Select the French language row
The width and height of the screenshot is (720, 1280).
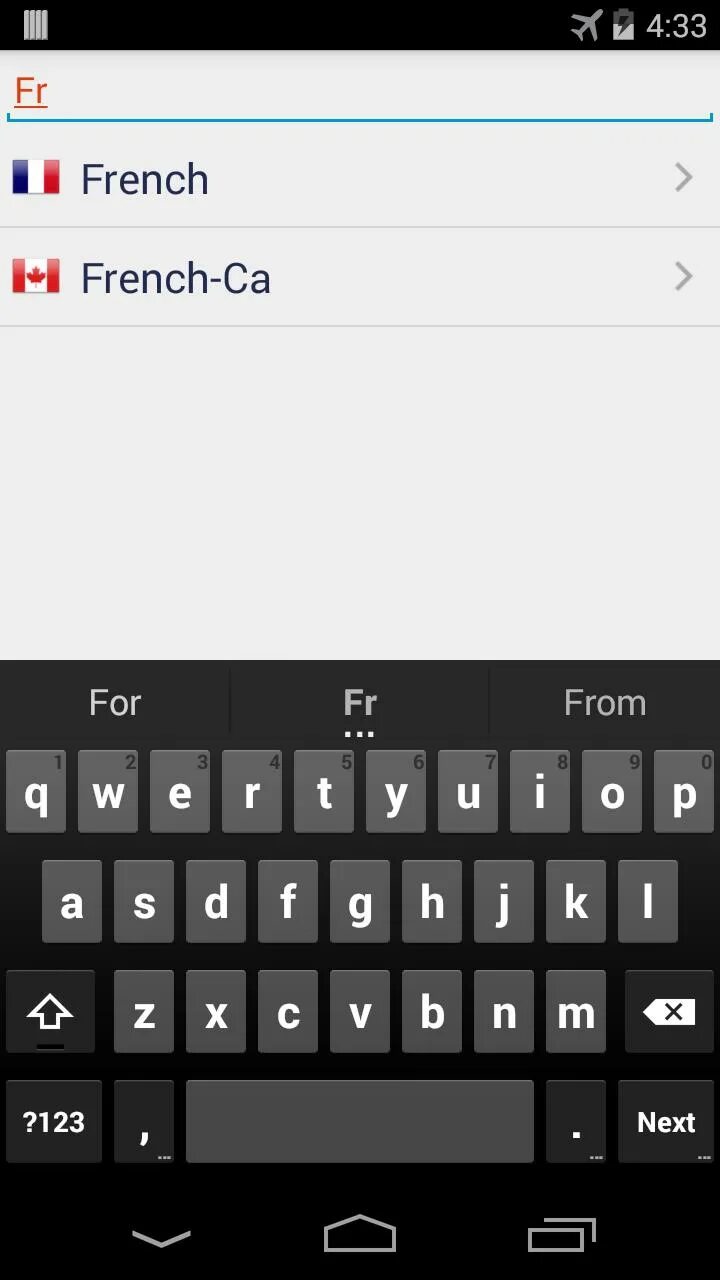(360, 179)
